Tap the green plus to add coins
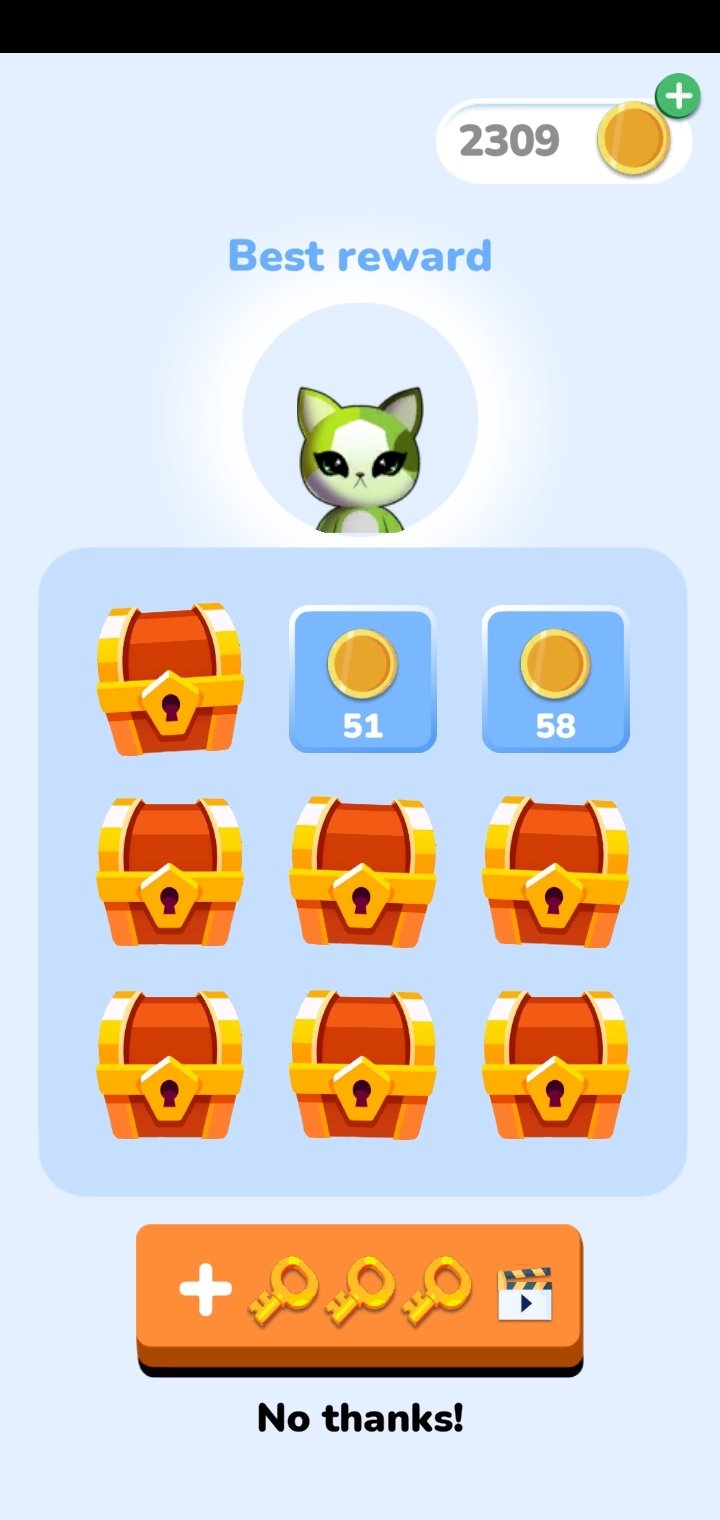Viewport: 720px width, 1520px height. coord(678,97)
